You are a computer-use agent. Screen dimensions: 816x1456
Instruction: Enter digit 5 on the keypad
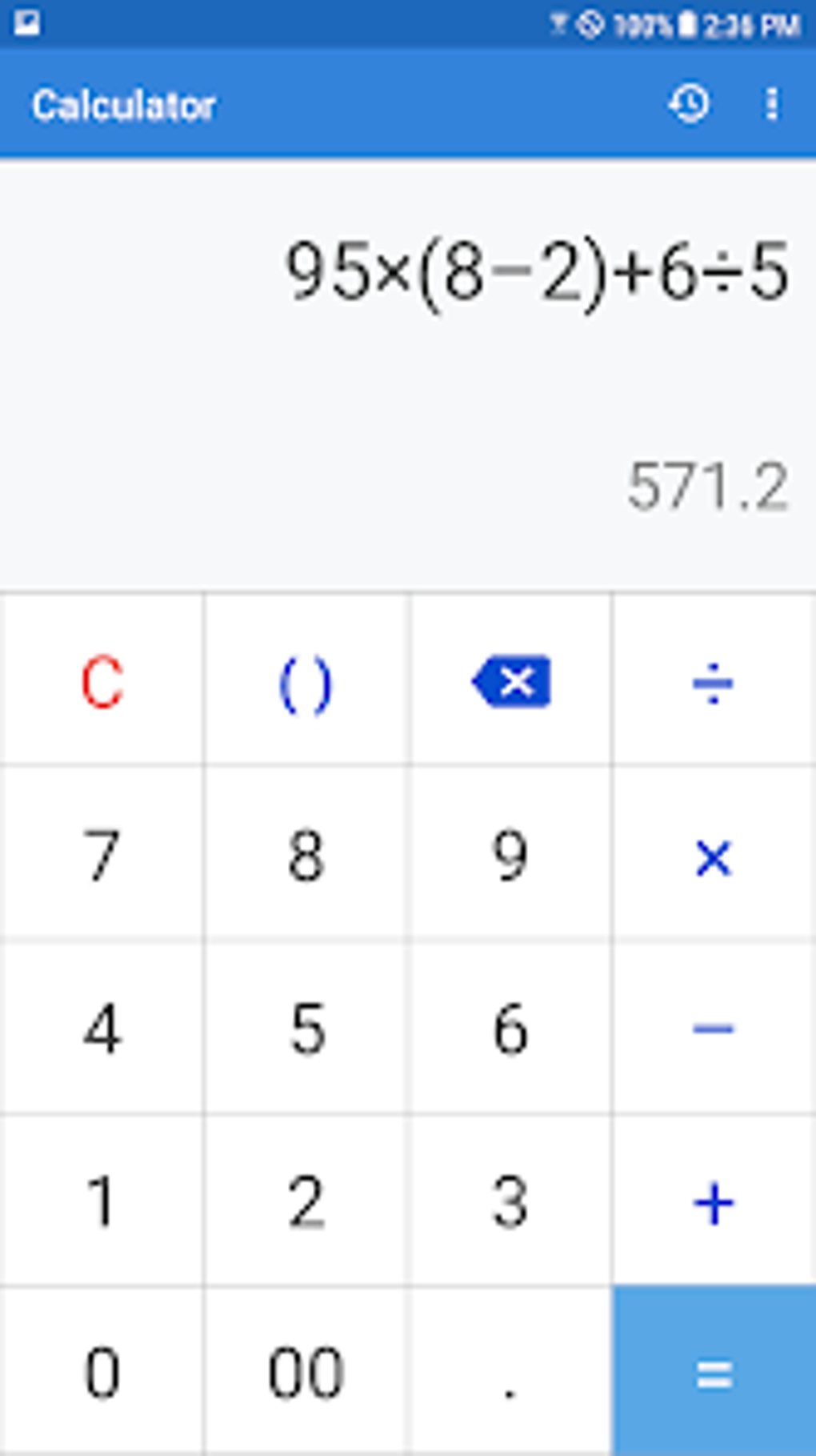pos(306,1028)
